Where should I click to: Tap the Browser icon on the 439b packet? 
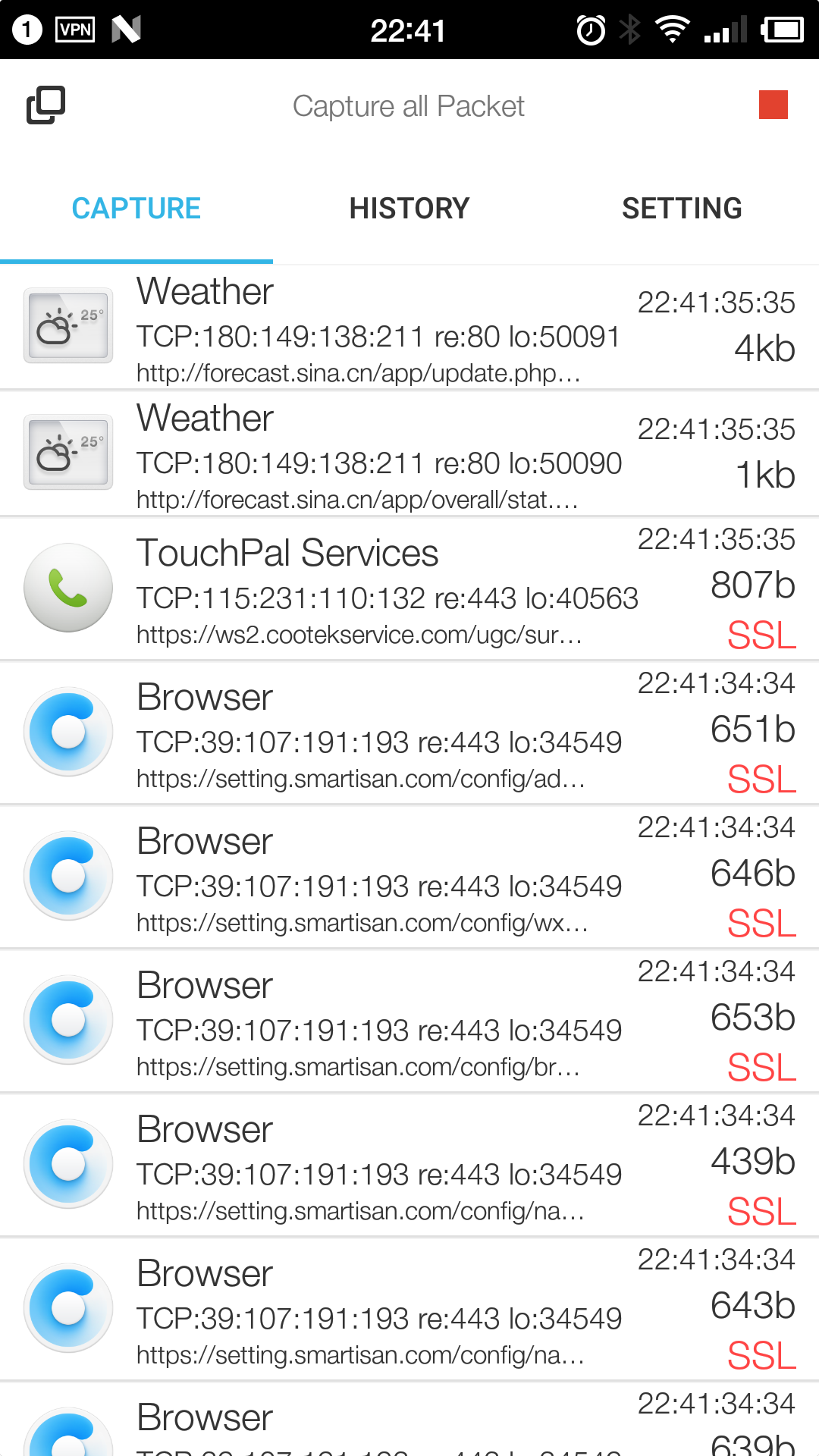[x=68, y=1163]
